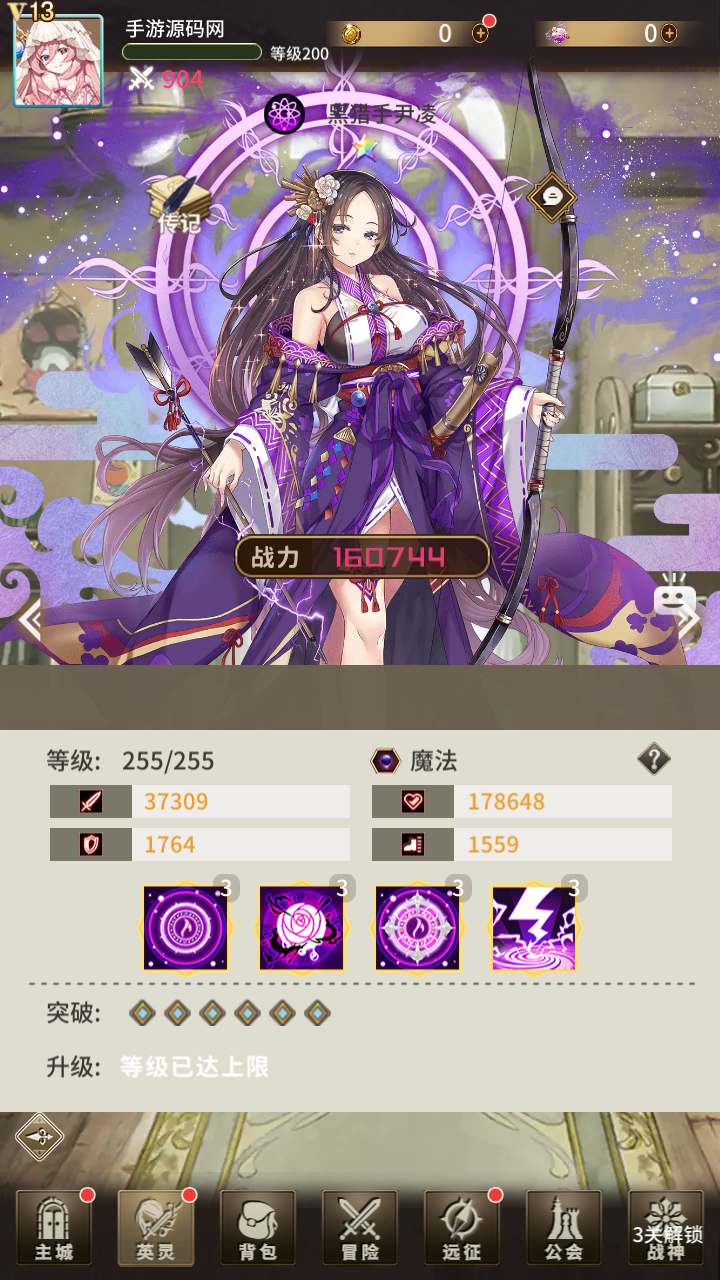720x1280 pixels.
Task: Open the locked 战神 tab
Action: pos(666,1227)
